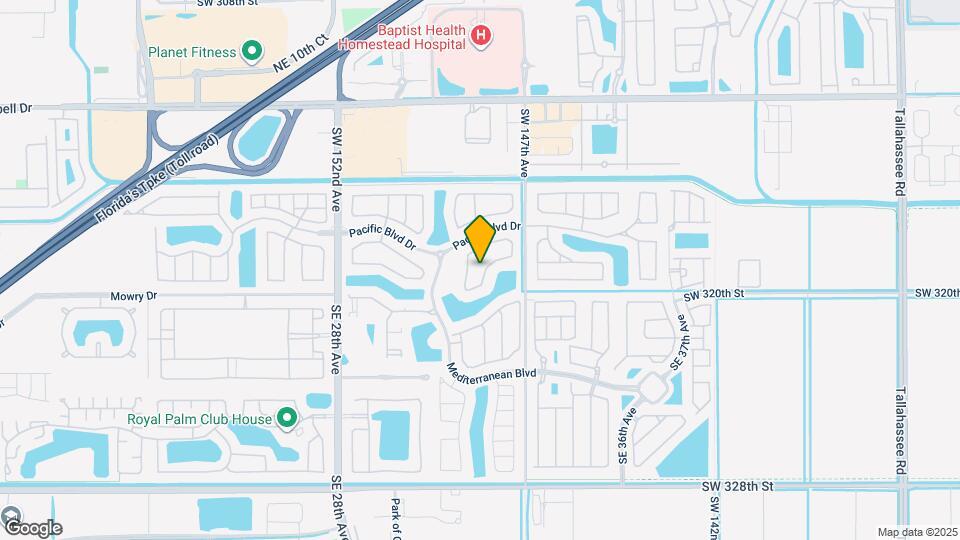Open the Baptist Health Homestead Hospital pin

point(481,37)
